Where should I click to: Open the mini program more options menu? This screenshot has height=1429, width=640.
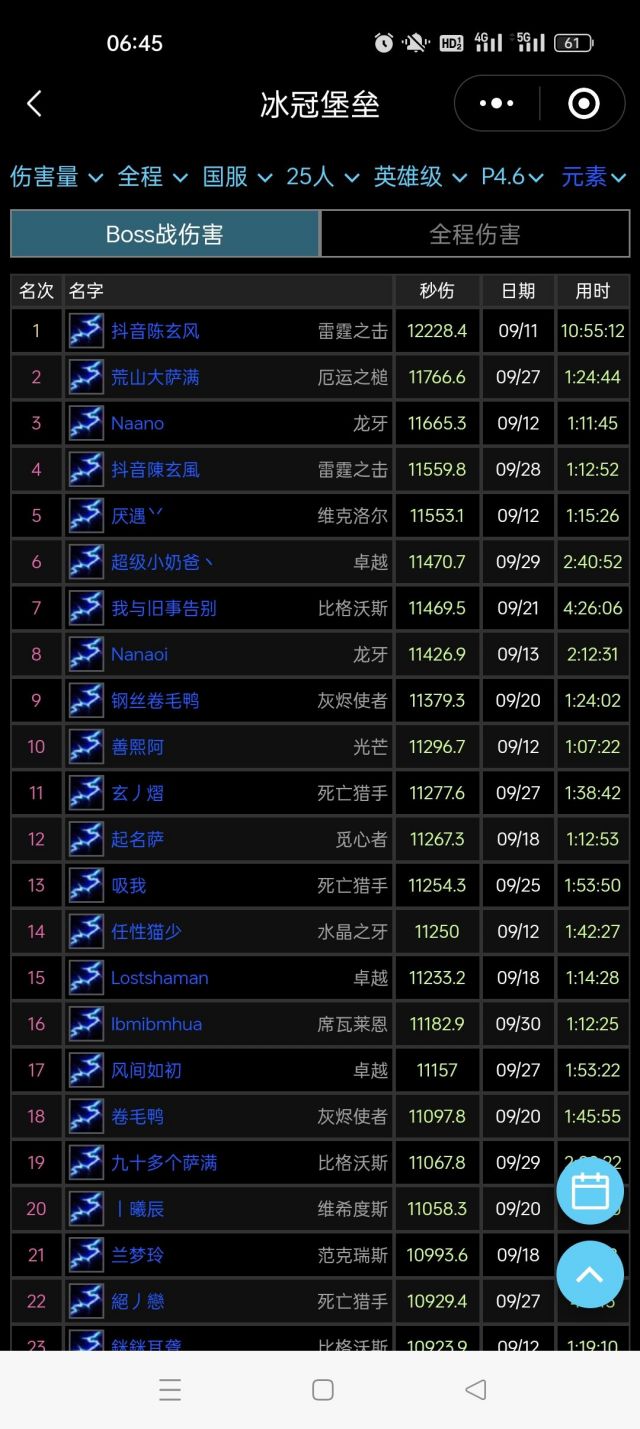(497, 104)
